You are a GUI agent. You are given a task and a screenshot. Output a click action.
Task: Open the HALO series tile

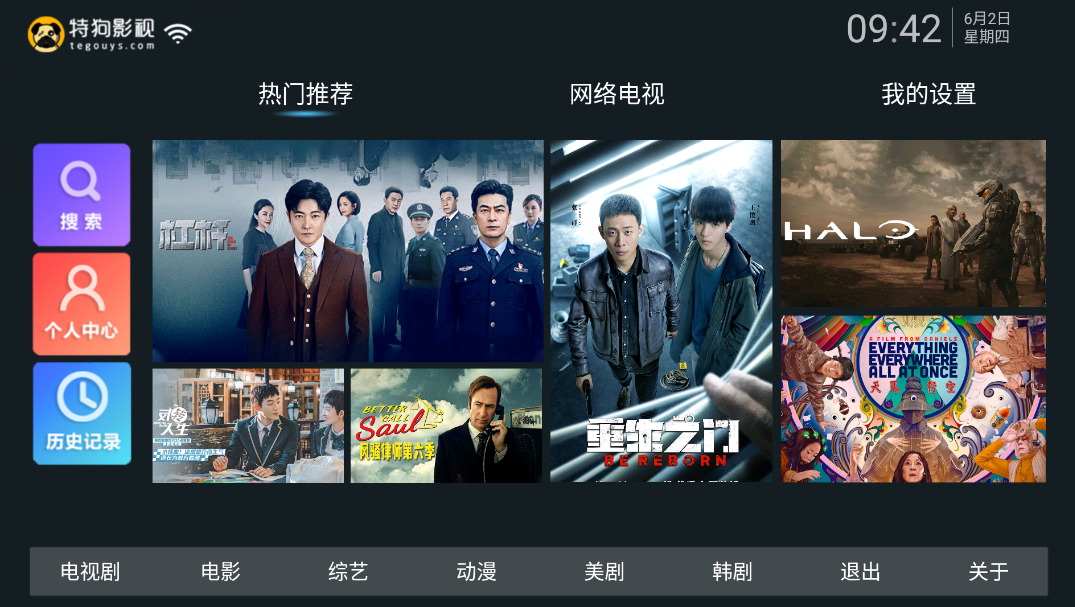coord(913,223)
